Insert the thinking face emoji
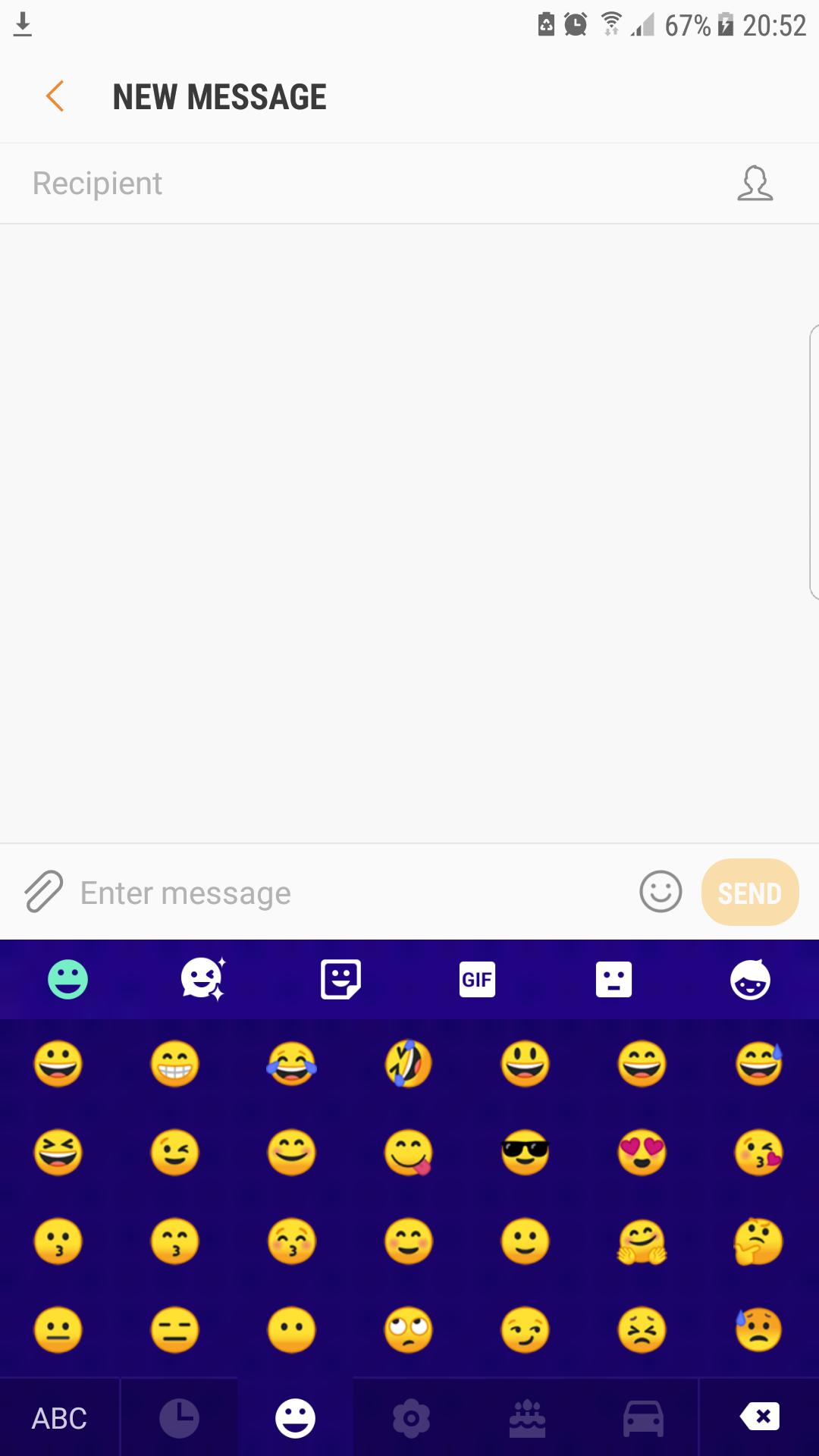Viewport: 819px width, 1456px height. (x=758, y=1241)
